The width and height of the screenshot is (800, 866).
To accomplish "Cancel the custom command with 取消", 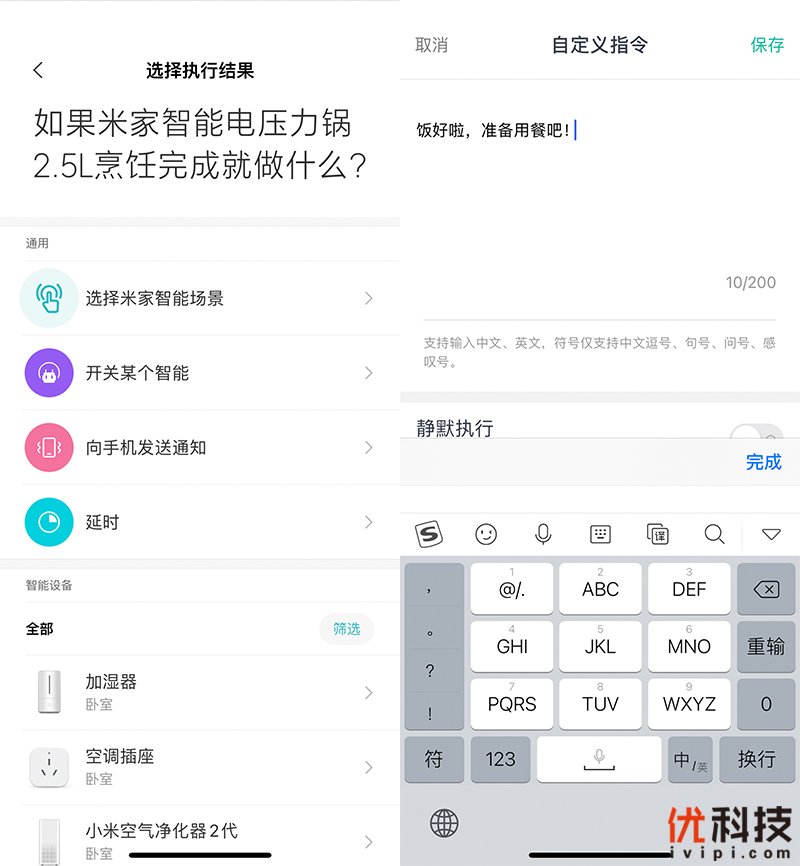I will (x=432, y=45).
